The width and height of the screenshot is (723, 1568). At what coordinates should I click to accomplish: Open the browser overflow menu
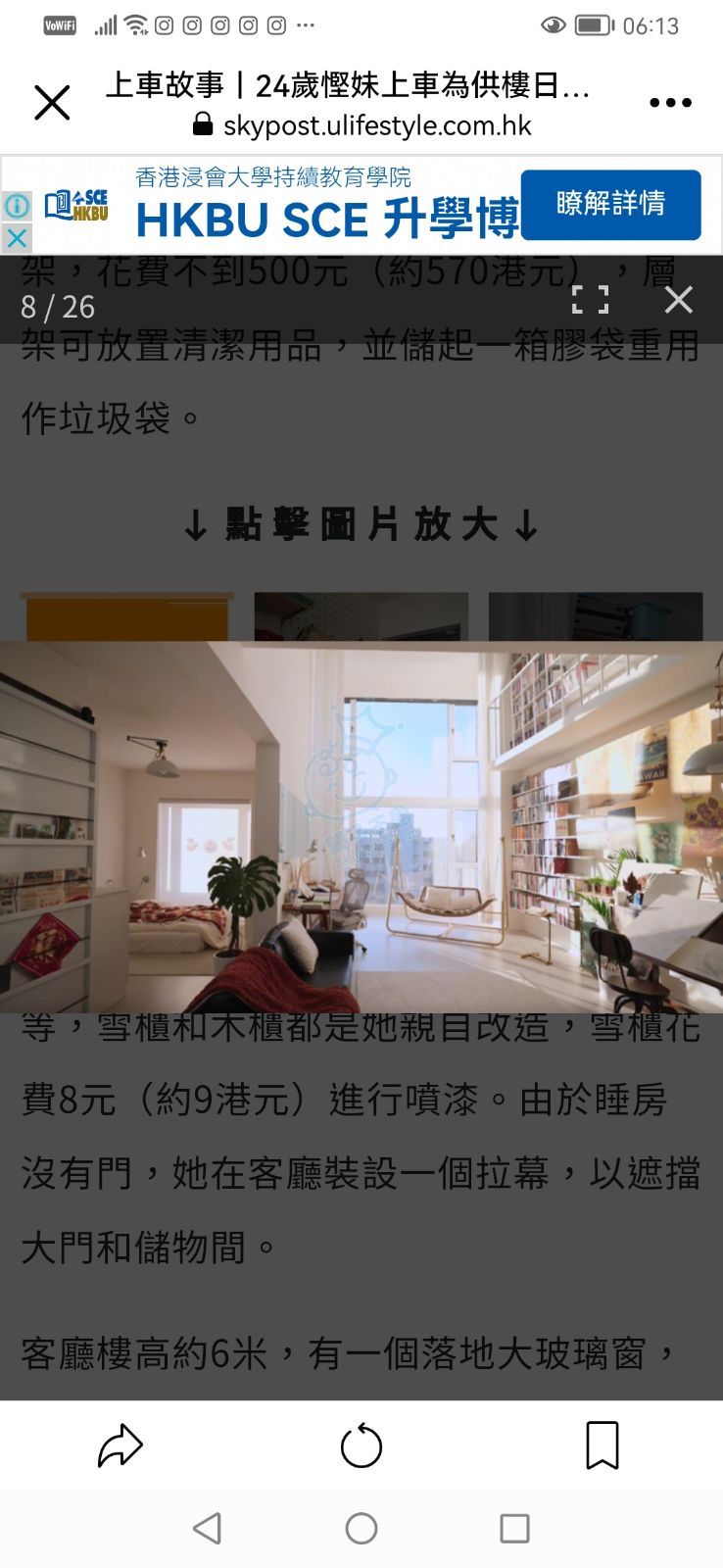click(670, 103)
